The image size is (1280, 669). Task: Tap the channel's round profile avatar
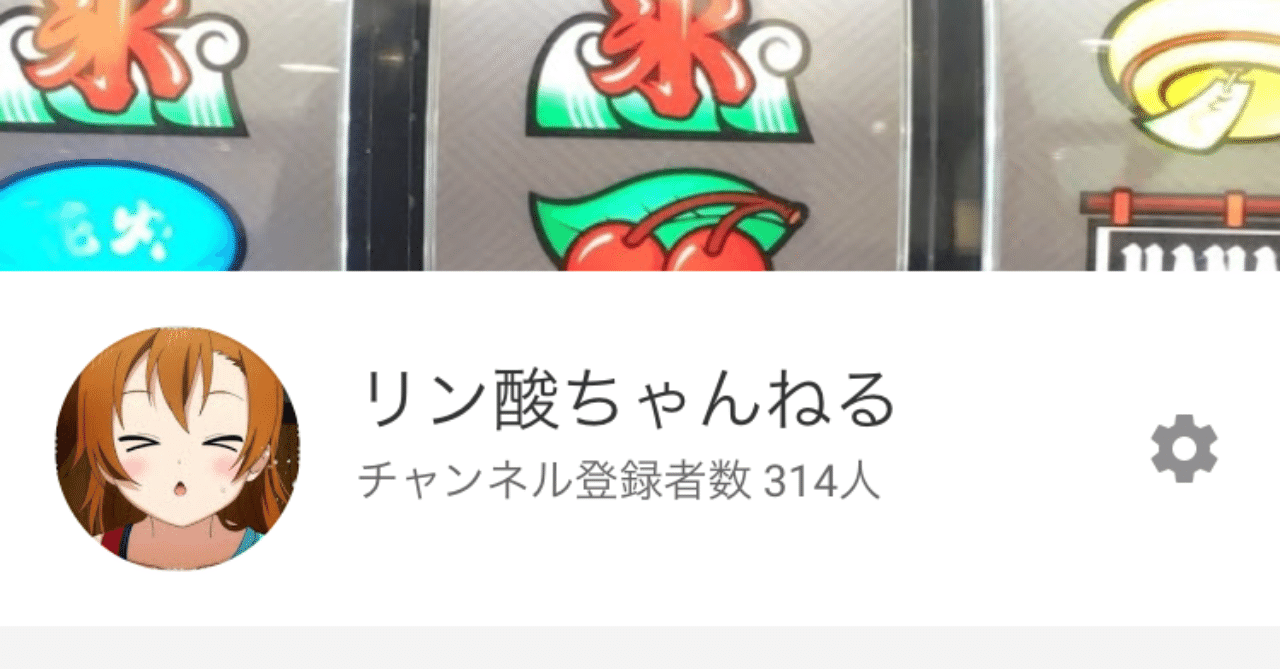tap(177, 448)
